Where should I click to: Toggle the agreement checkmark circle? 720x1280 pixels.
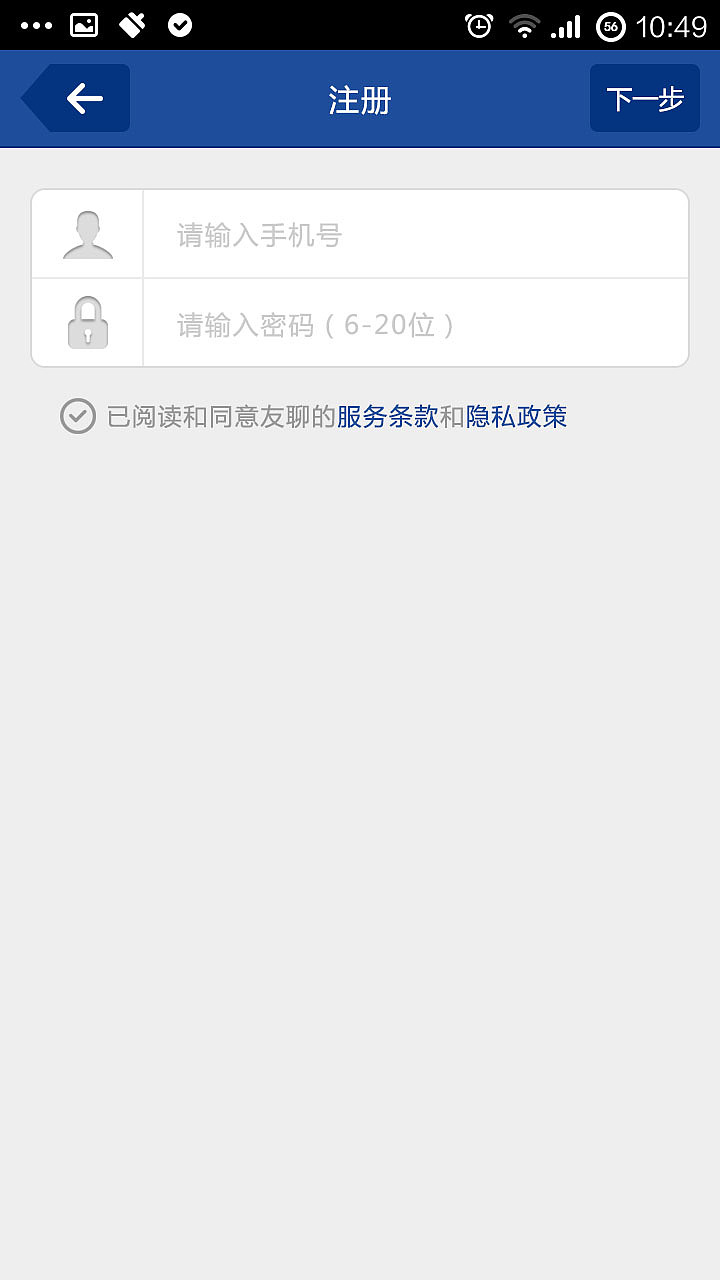coord(77,416)
